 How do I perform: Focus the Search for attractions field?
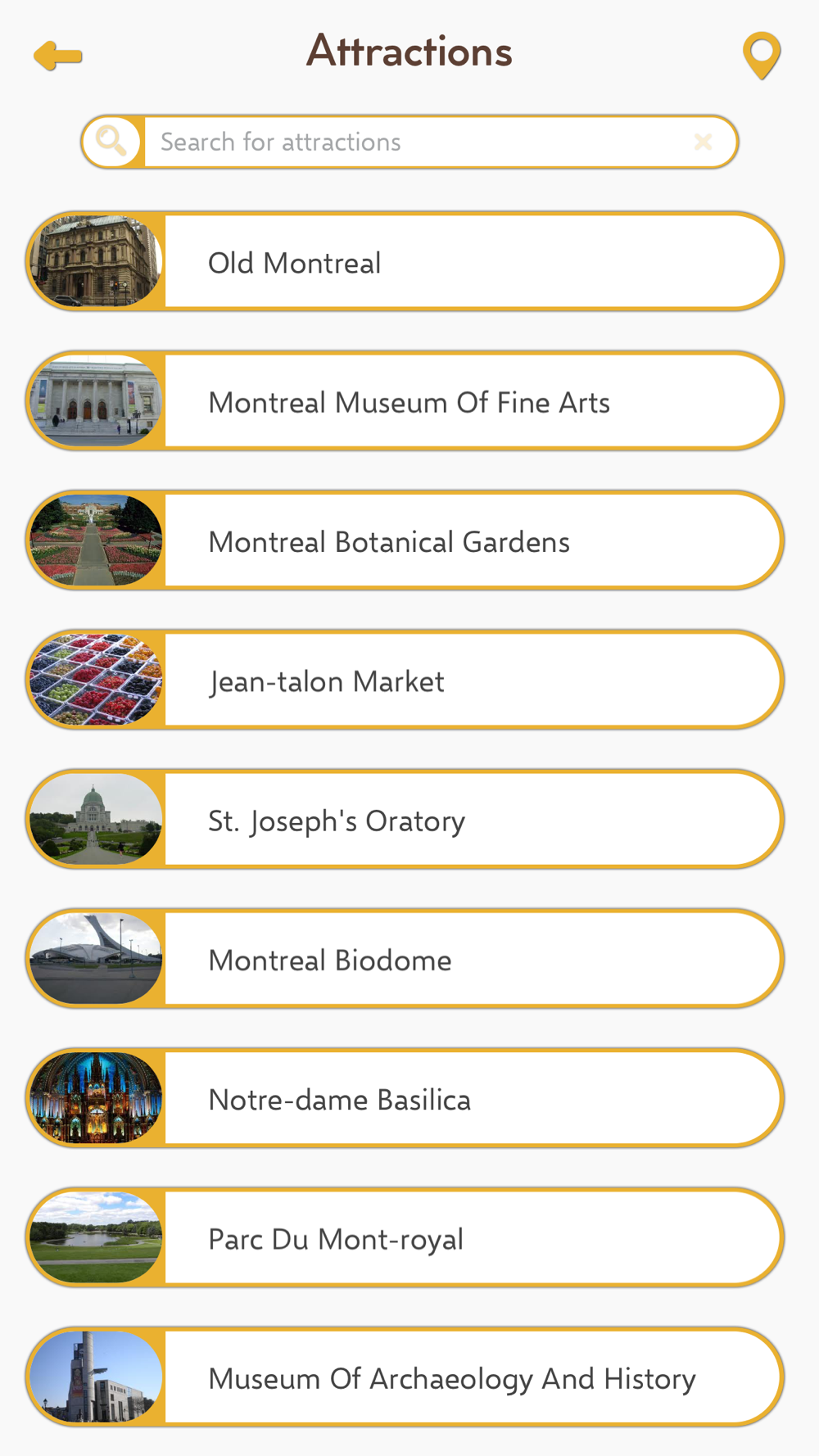(418, 142)
